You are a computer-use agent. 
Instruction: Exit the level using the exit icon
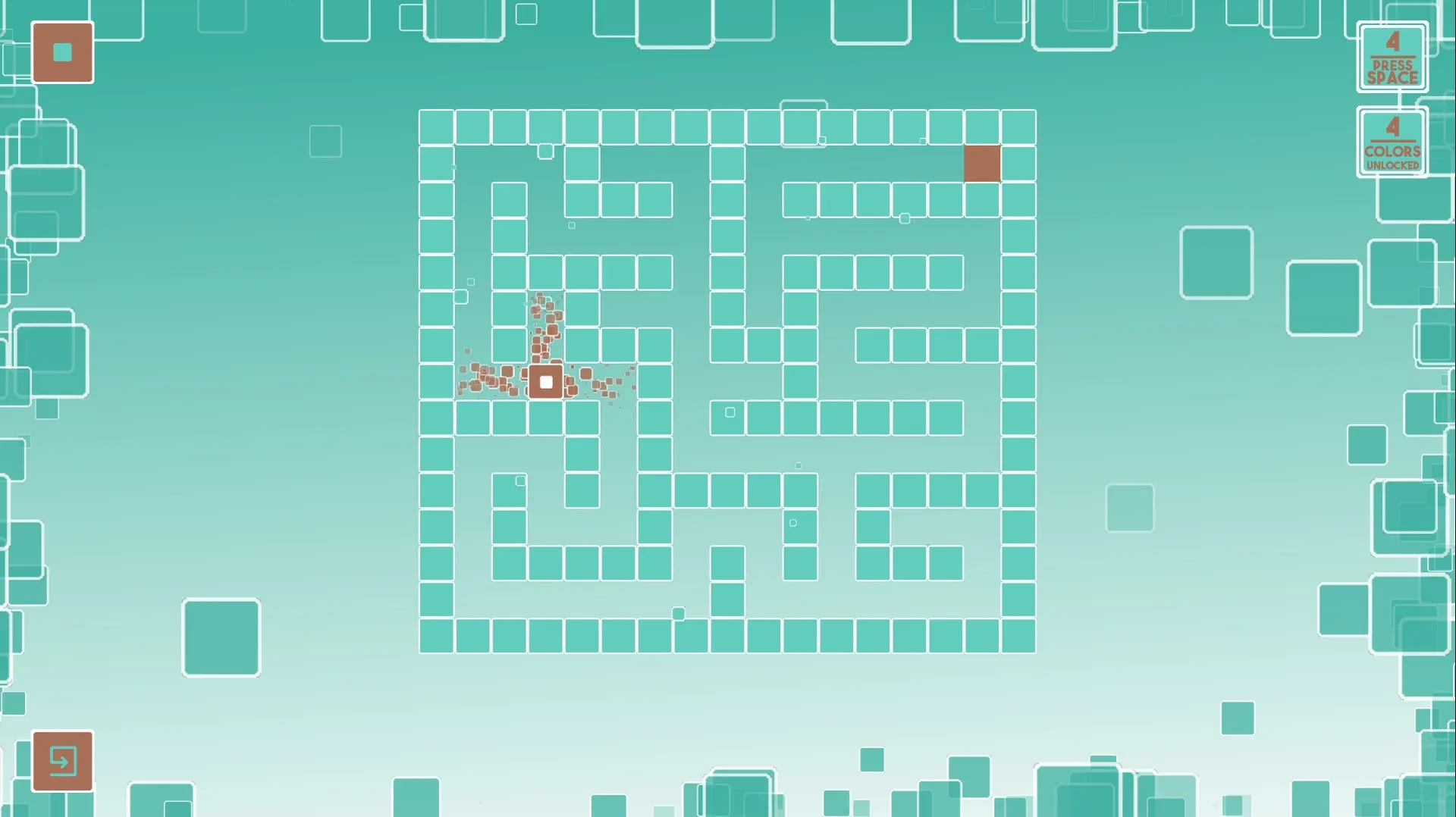pyautogui.click(x=62, y=760)
